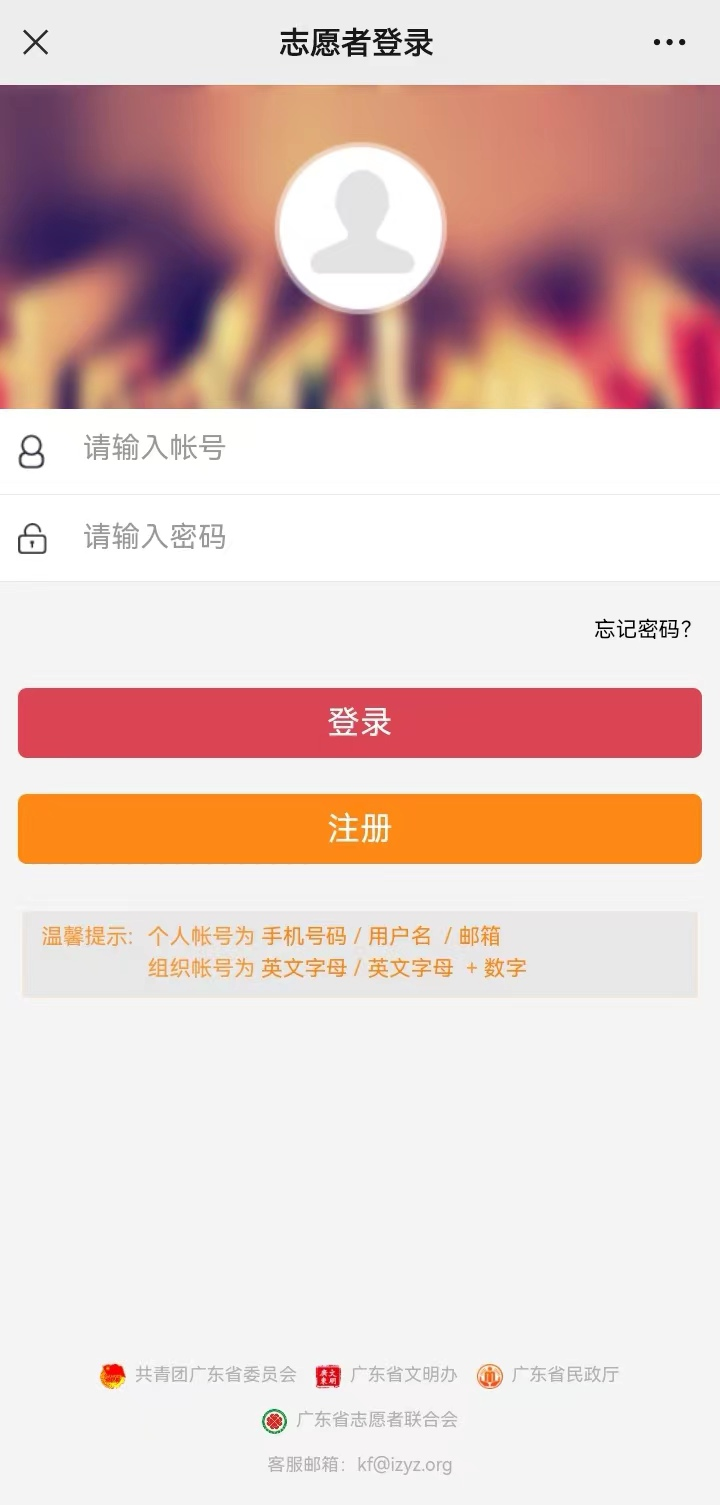Go to 注册 to create account
Image resolution: width=720 pixels, height=1505 pixels.
[x=360, y=829]
